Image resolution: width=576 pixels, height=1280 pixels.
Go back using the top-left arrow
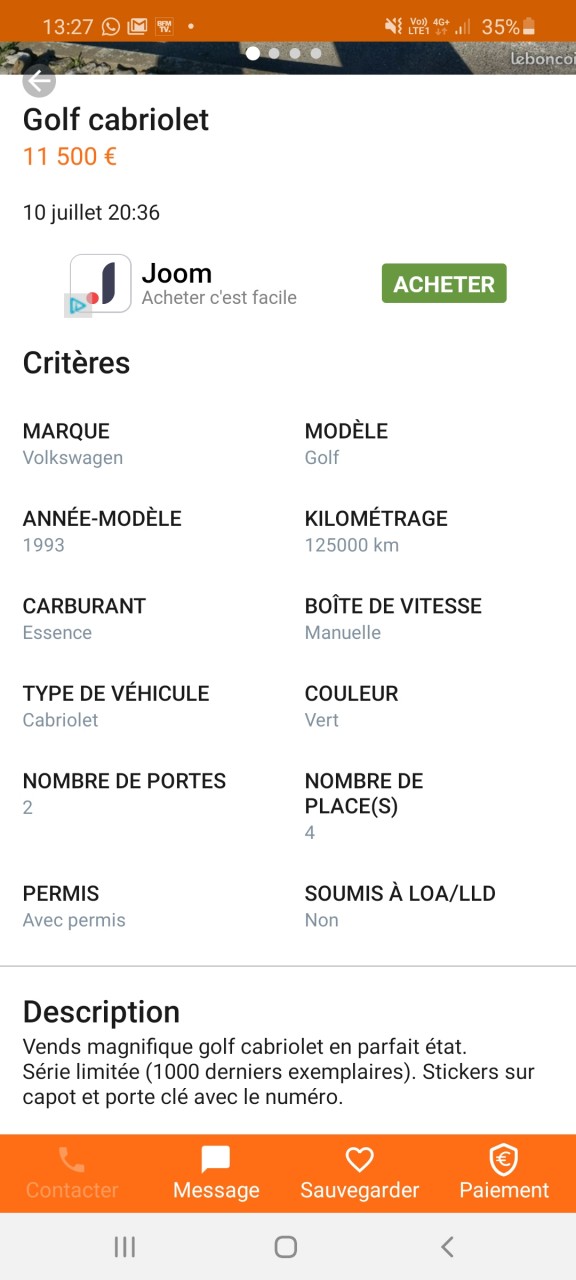[39, 81]
